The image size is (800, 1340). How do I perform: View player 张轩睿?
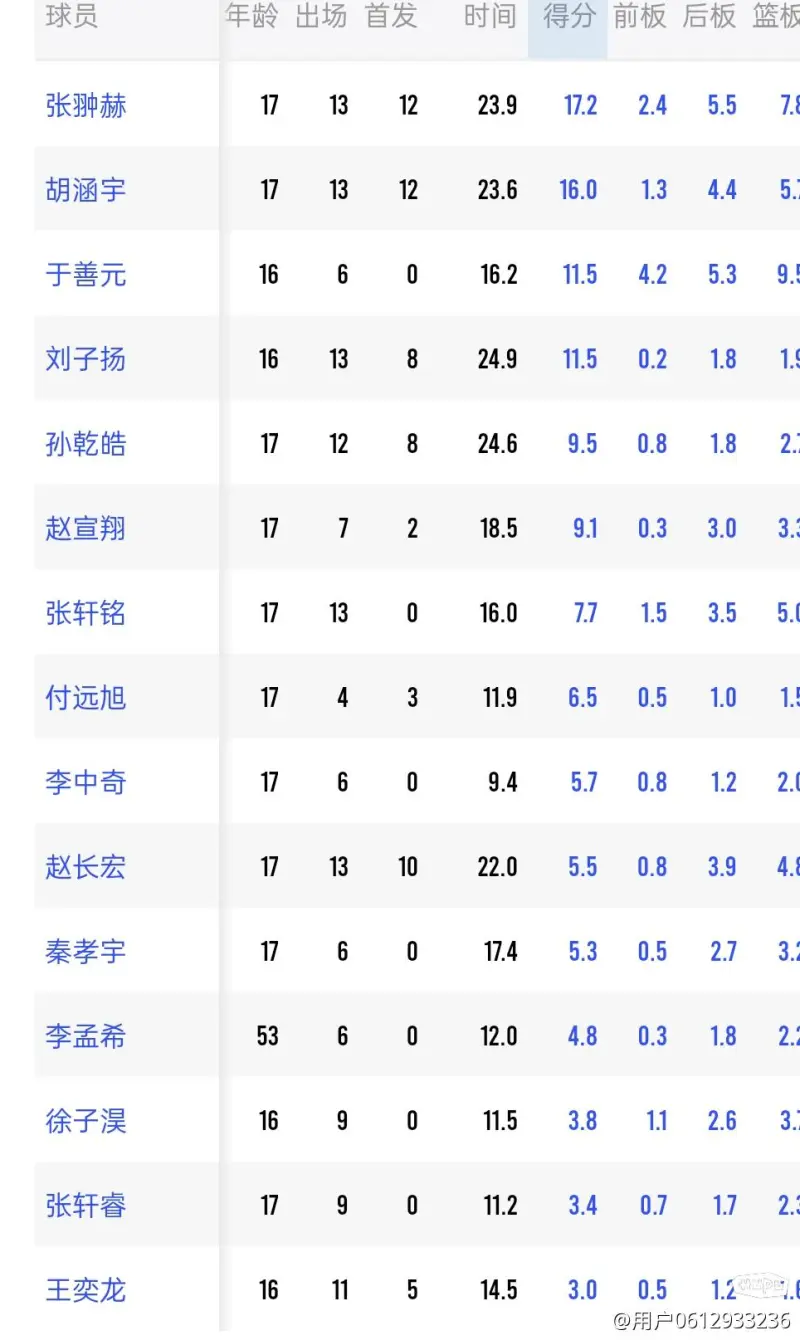click(86, 1205)
